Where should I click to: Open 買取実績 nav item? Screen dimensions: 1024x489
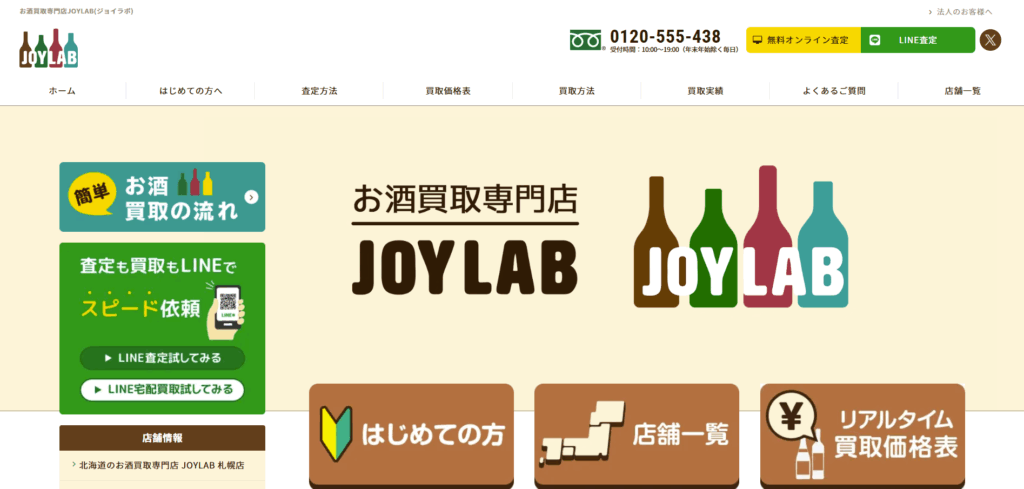(705, 91)
